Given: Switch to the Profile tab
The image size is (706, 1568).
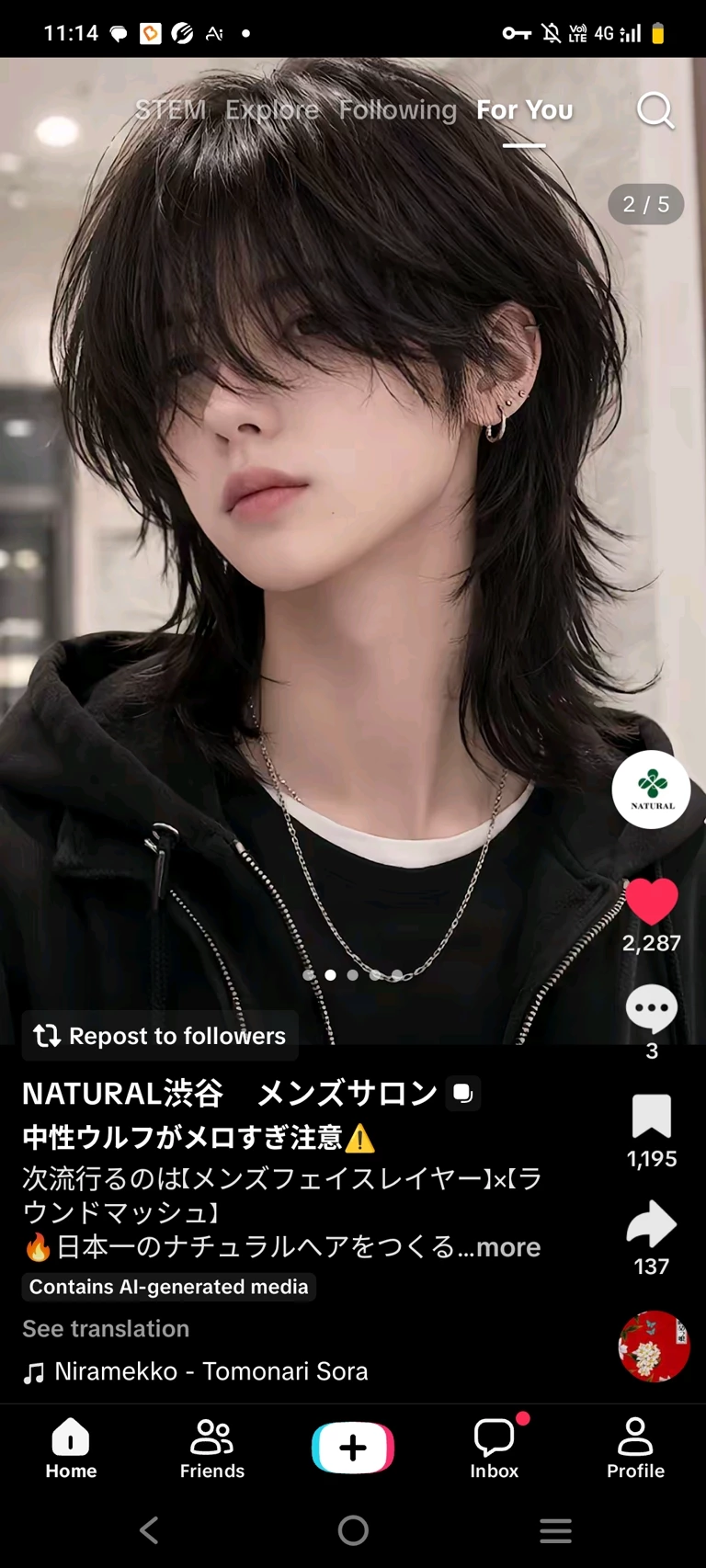Looking at the screenshot, I should point(635,1449).
